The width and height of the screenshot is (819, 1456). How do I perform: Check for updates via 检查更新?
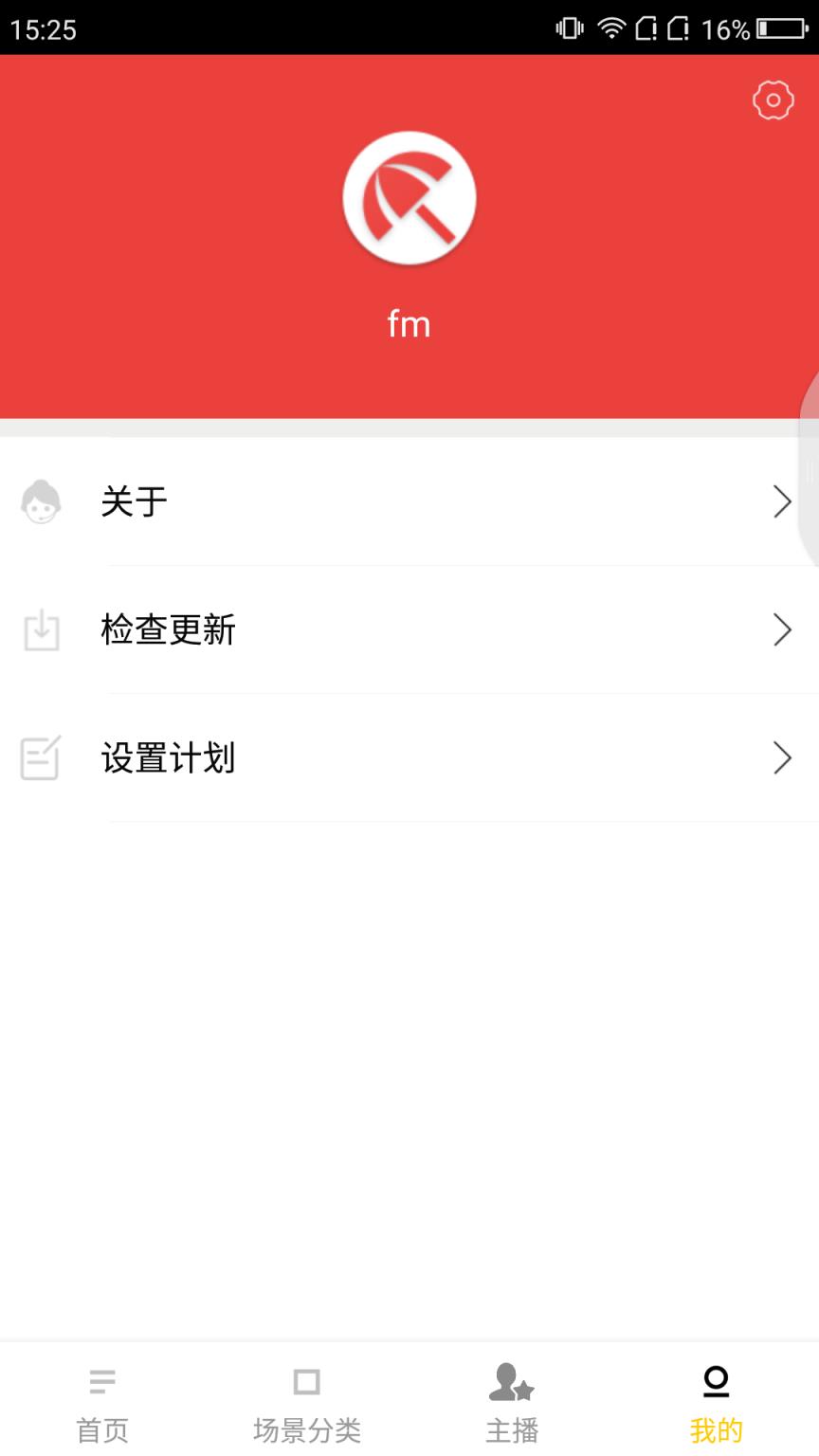pyautogui.click(x=170, y=630)
